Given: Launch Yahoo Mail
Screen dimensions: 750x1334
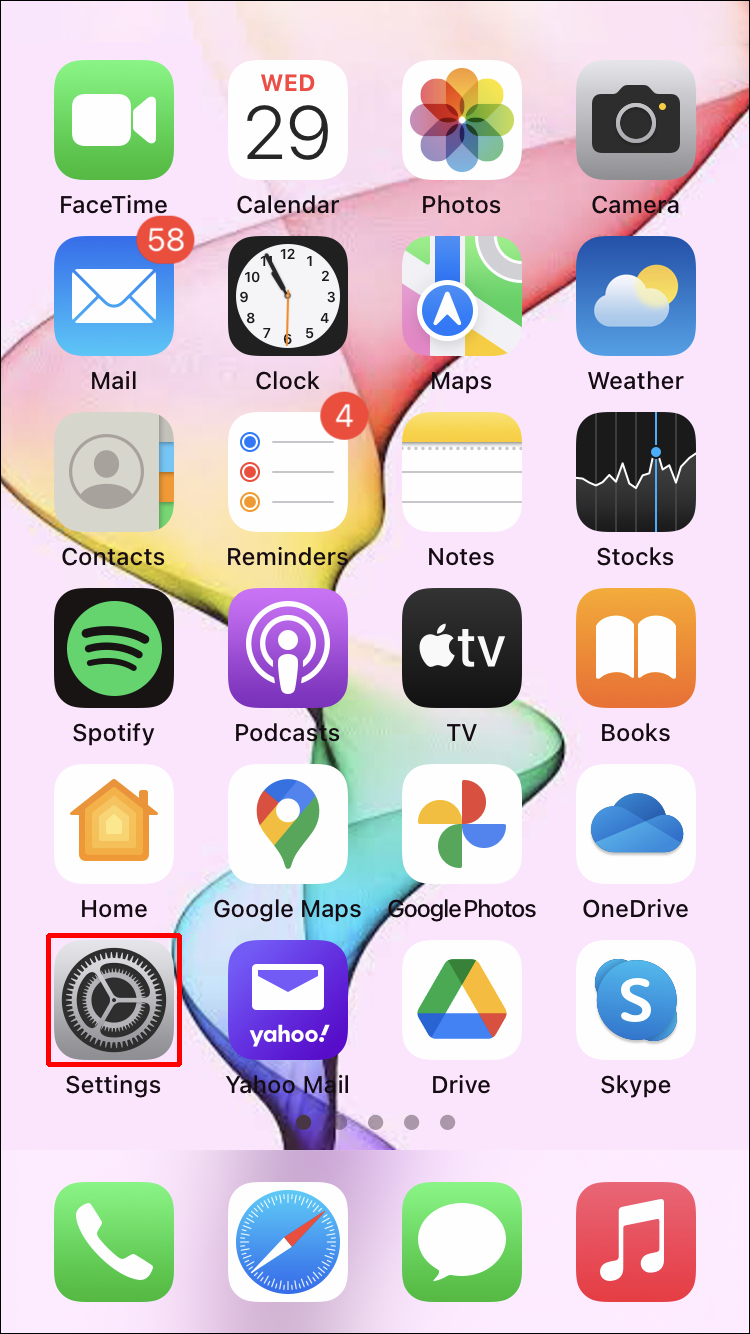Looking at the screenshot, I should click(288, 1000).
